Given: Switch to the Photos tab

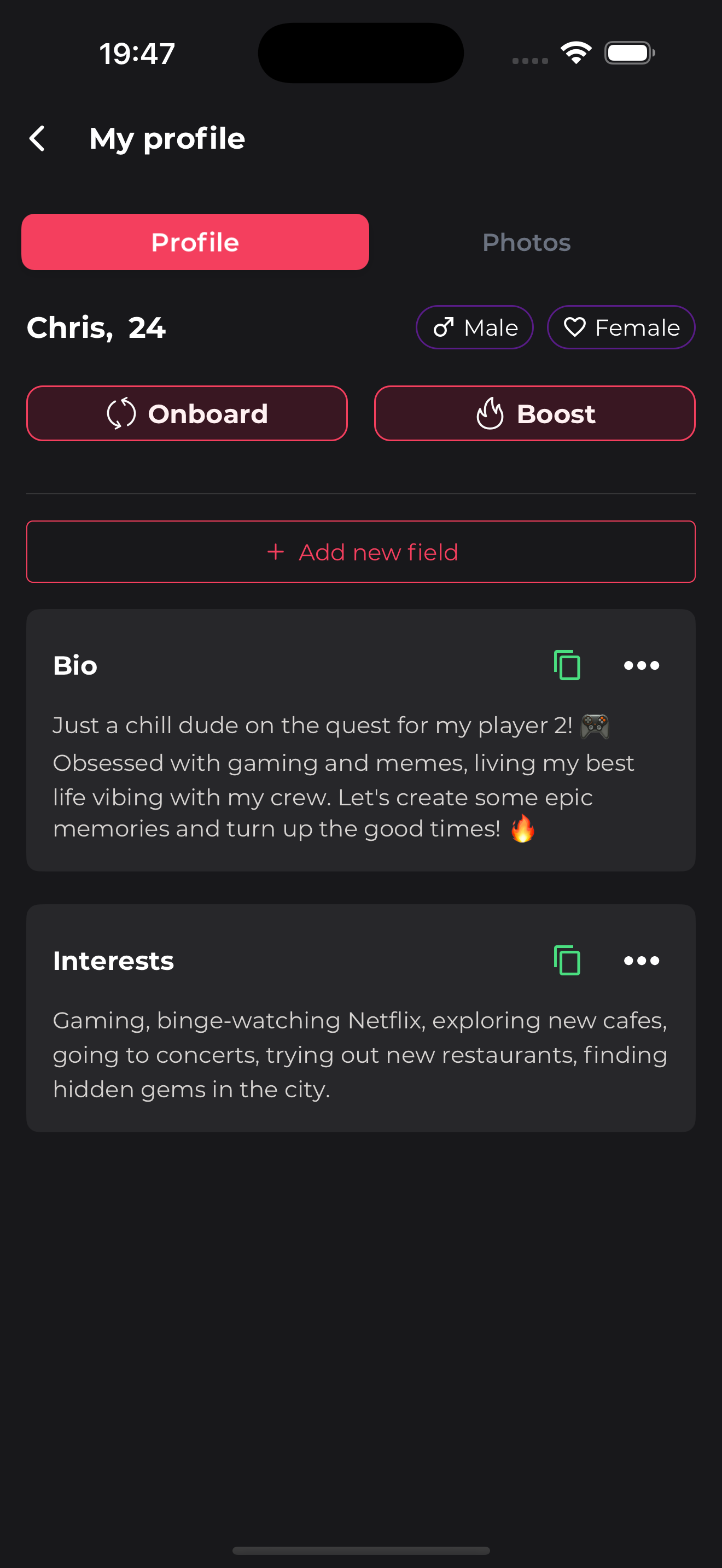Looking at the screenshot, I should click(x=526, y=242).
